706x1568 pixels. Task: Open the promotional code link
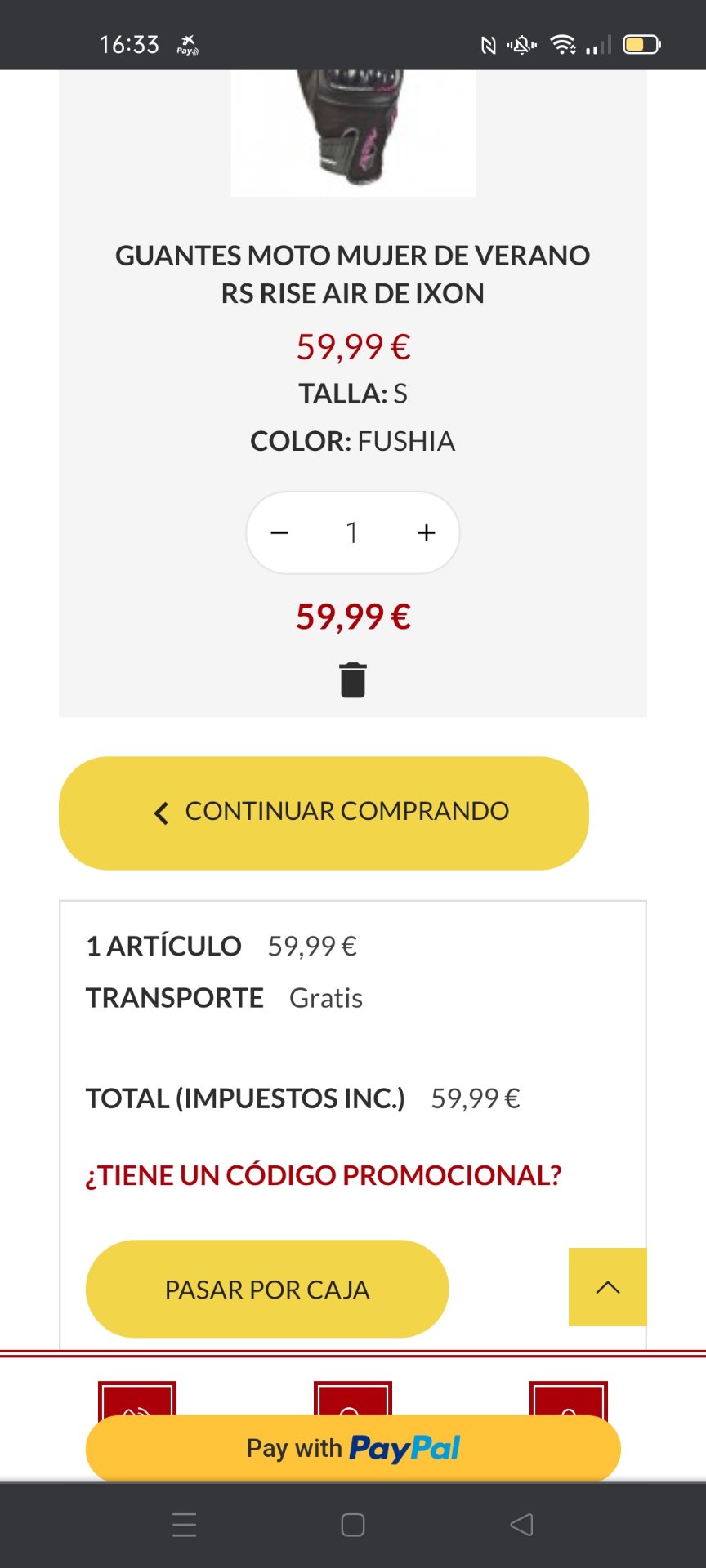tap(324, 1175)
